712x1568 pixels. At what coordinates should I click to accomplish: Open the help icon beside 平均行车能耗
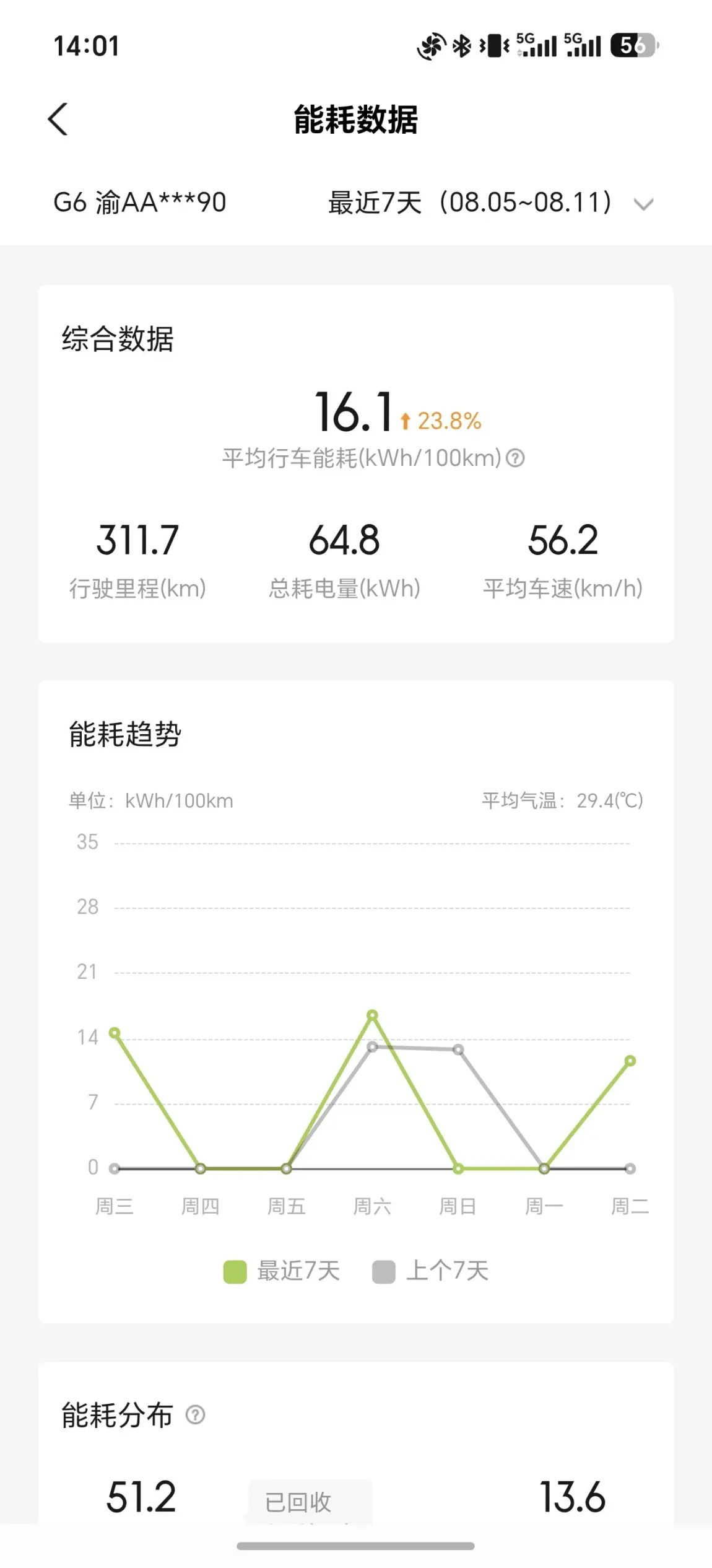(515, 458)
